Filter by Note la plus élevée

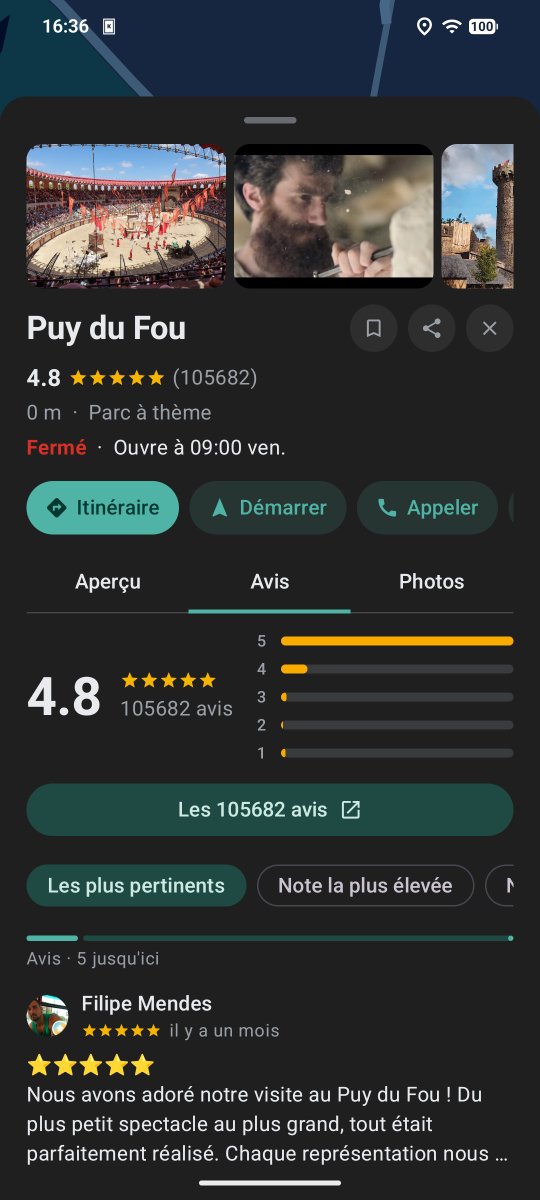click(x=365, y=886)
